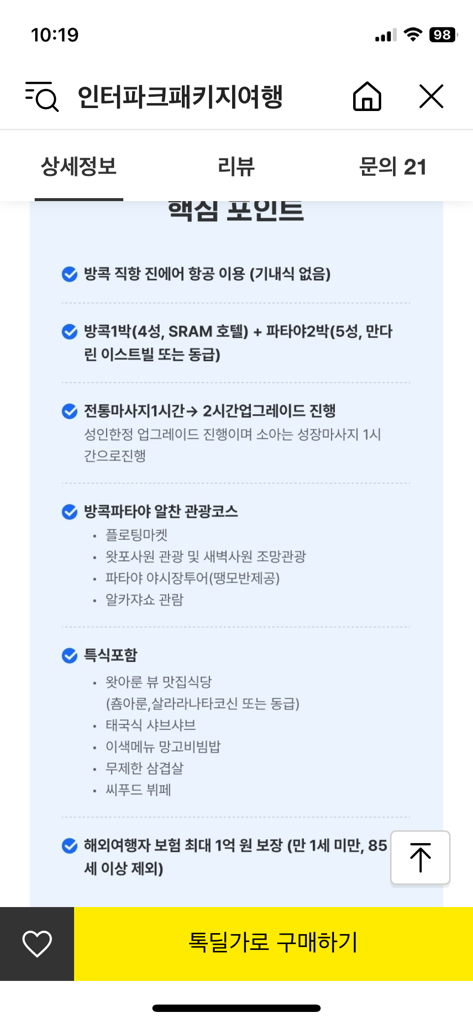The height and width of the screenshot is (1024, 473).
Task: Tap 톡딜가로 구매하기 button
Action: pyautogui.click(x=273, y=944)
